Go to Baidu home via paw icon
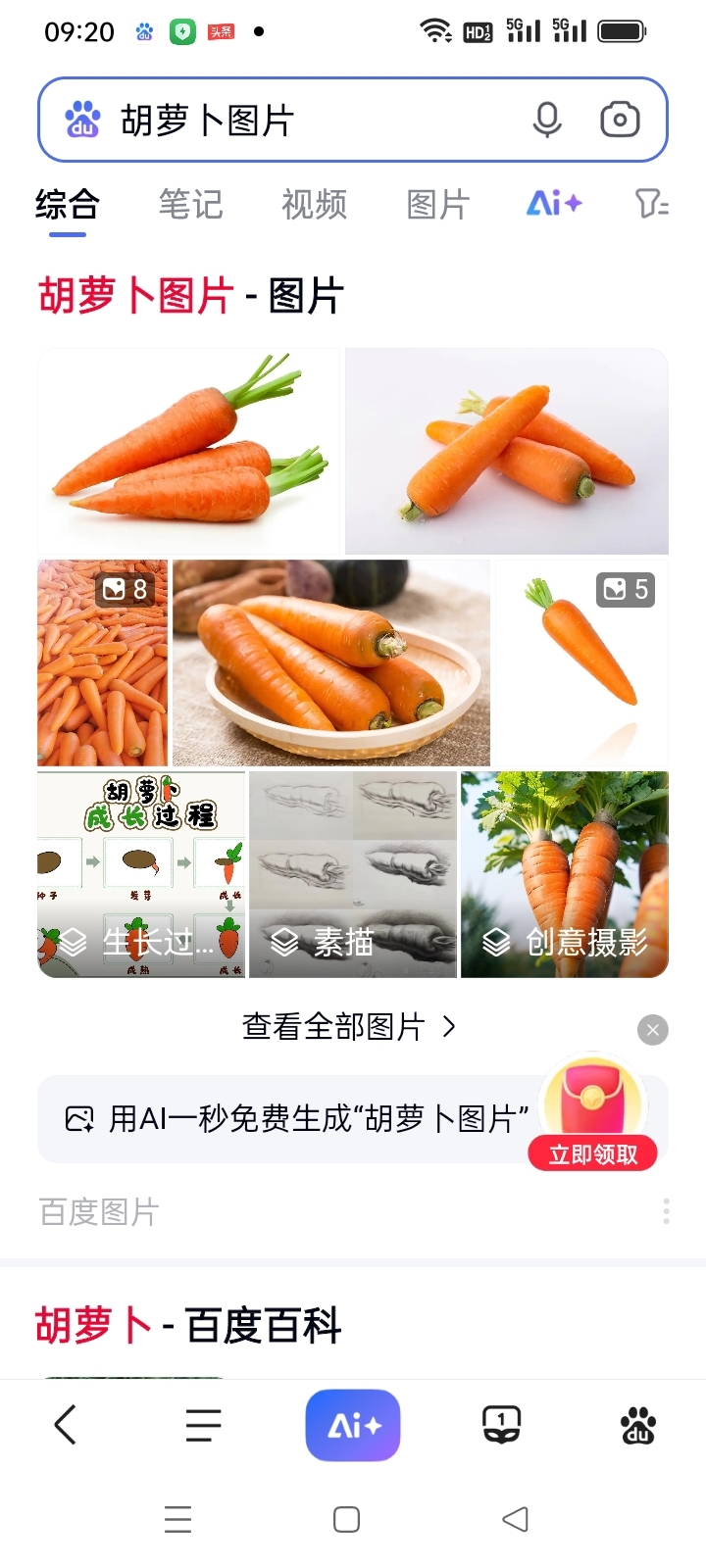 tap(638, 1425)
